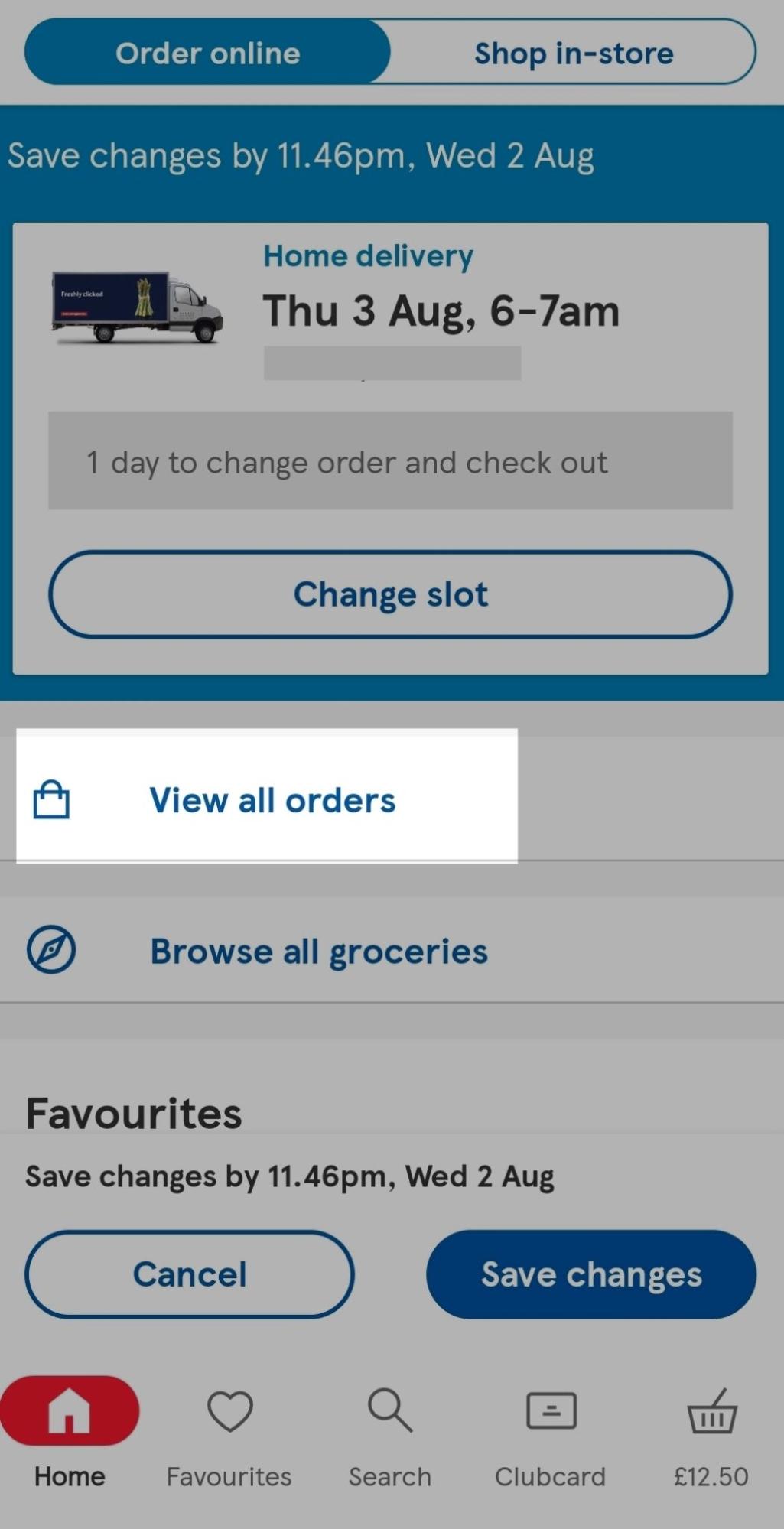Tap the shopping bag icon beside View all orders
The height and width of the screenshot is (1529, 784).
point(52,799)
